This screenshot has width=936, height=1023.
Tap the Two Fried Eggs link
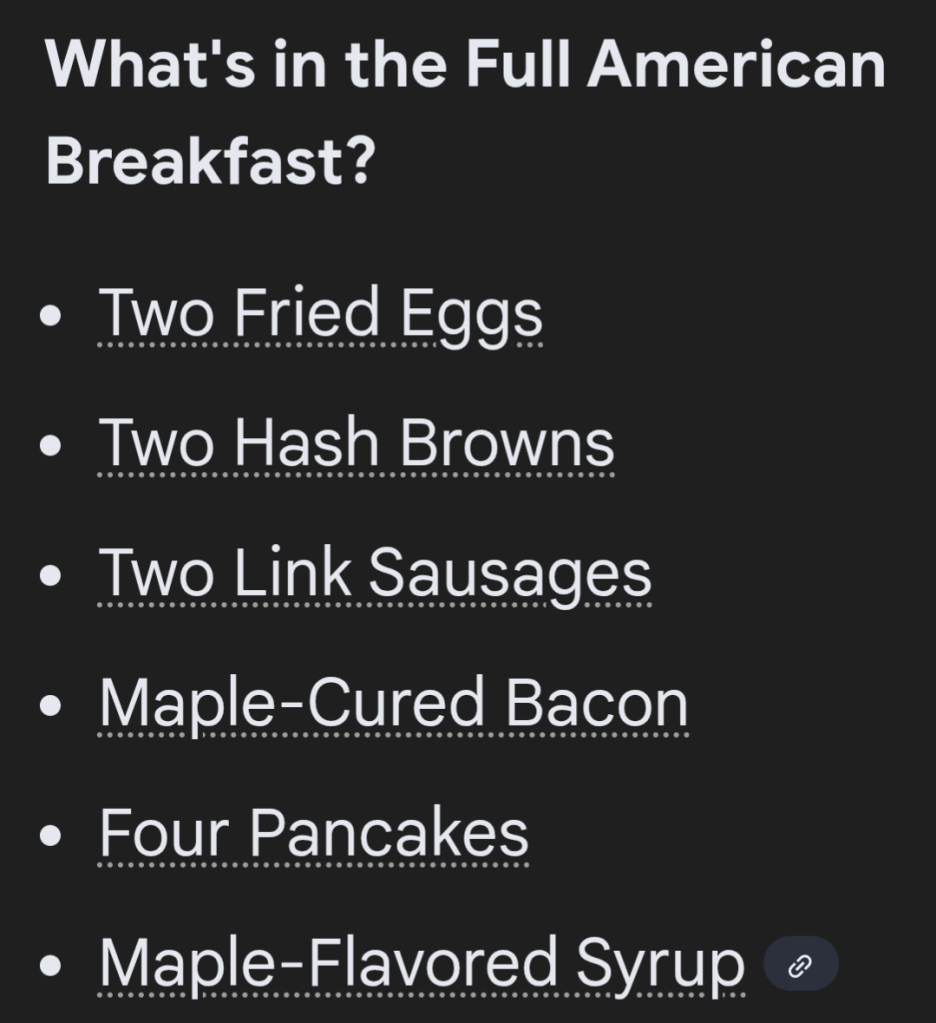[320, 313]
